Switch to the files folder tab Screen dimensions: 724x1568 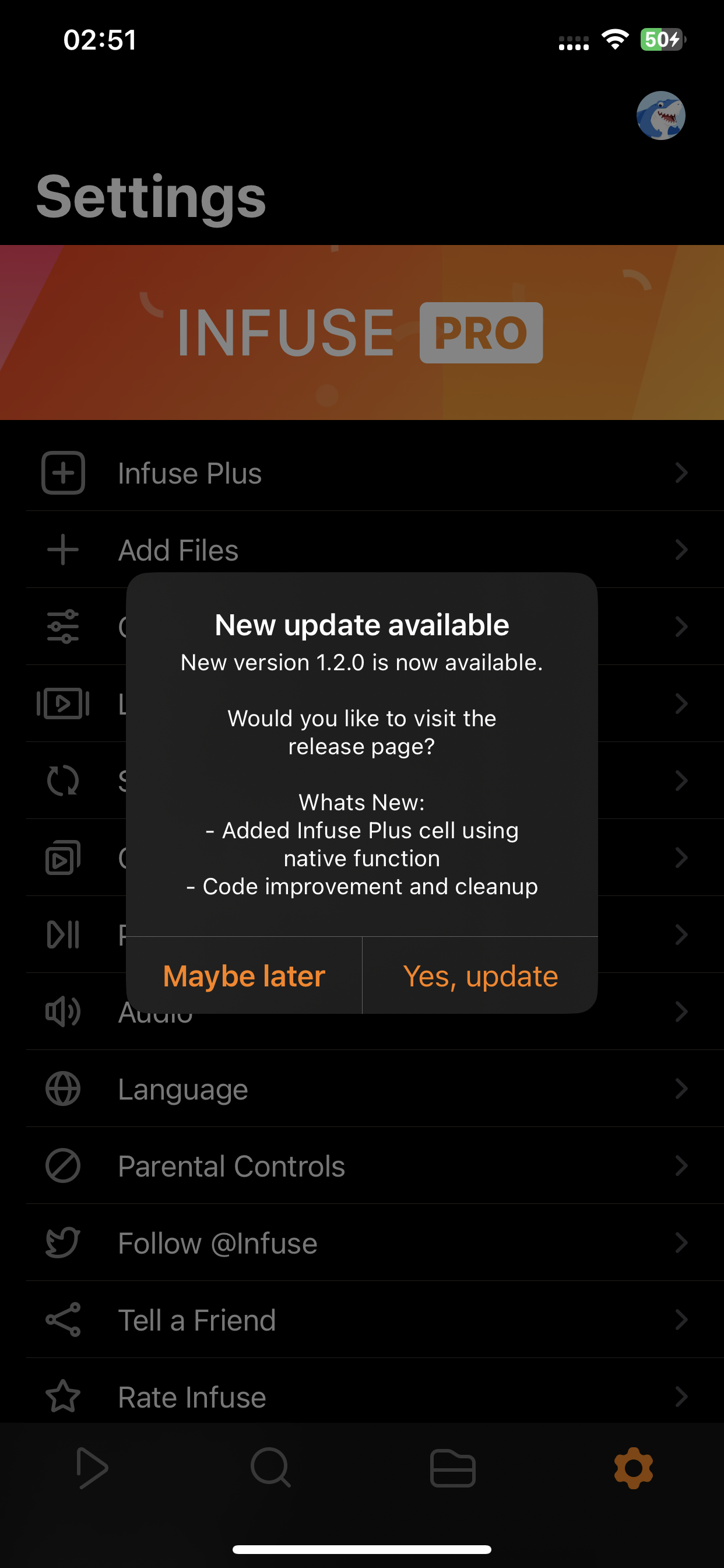coord(453,1468)
